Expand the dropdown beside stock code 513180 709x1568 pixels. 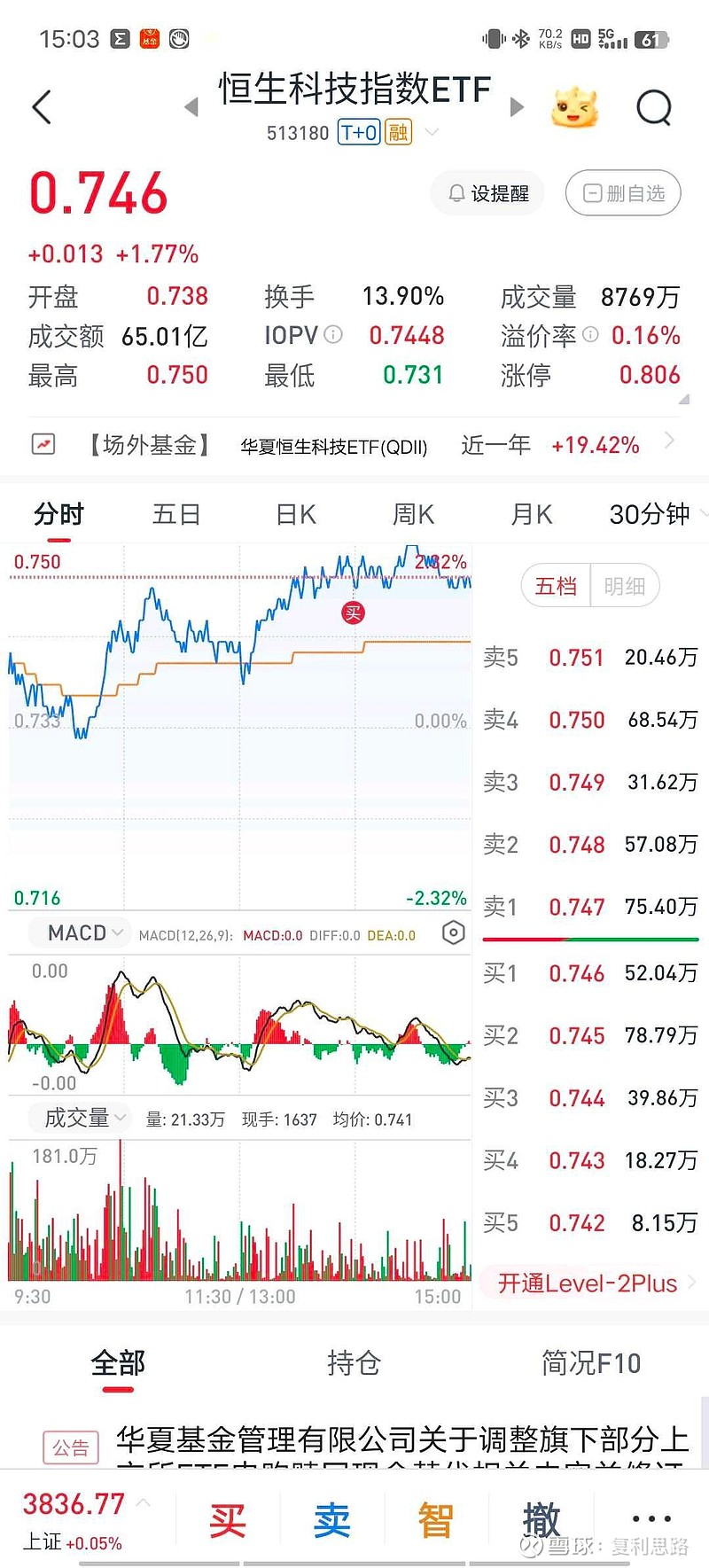click(432, 131)
